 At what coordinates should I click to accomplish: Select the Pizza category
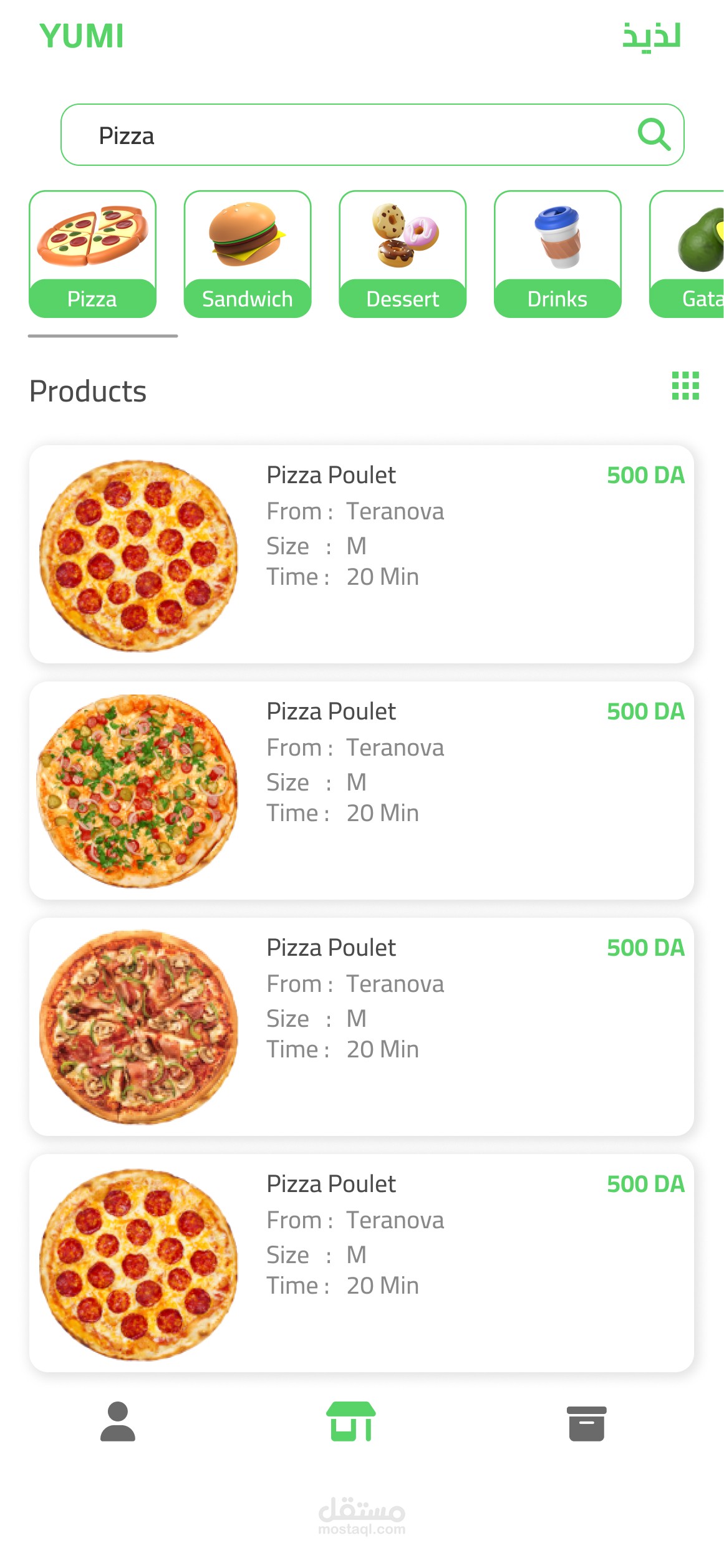[92, 254]
